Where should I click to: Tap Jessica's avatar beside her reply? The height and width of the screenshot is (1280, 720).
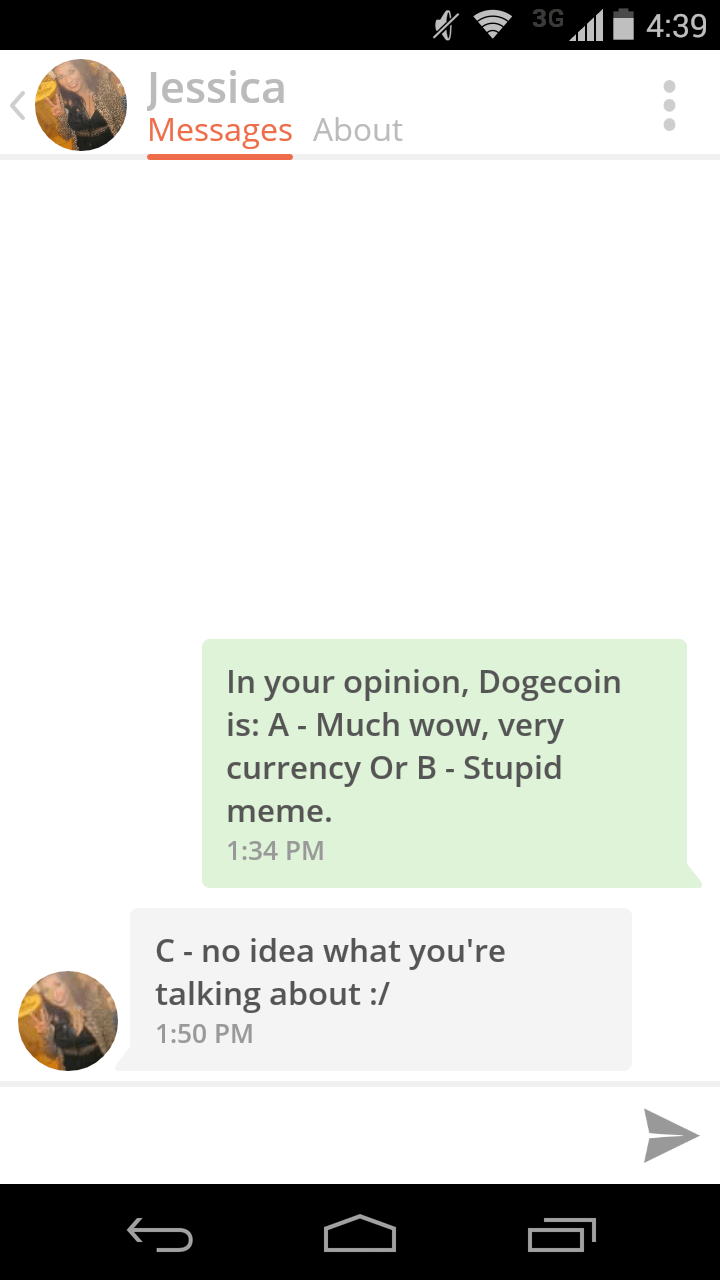pyautogui.click(x=68, y=1021)
